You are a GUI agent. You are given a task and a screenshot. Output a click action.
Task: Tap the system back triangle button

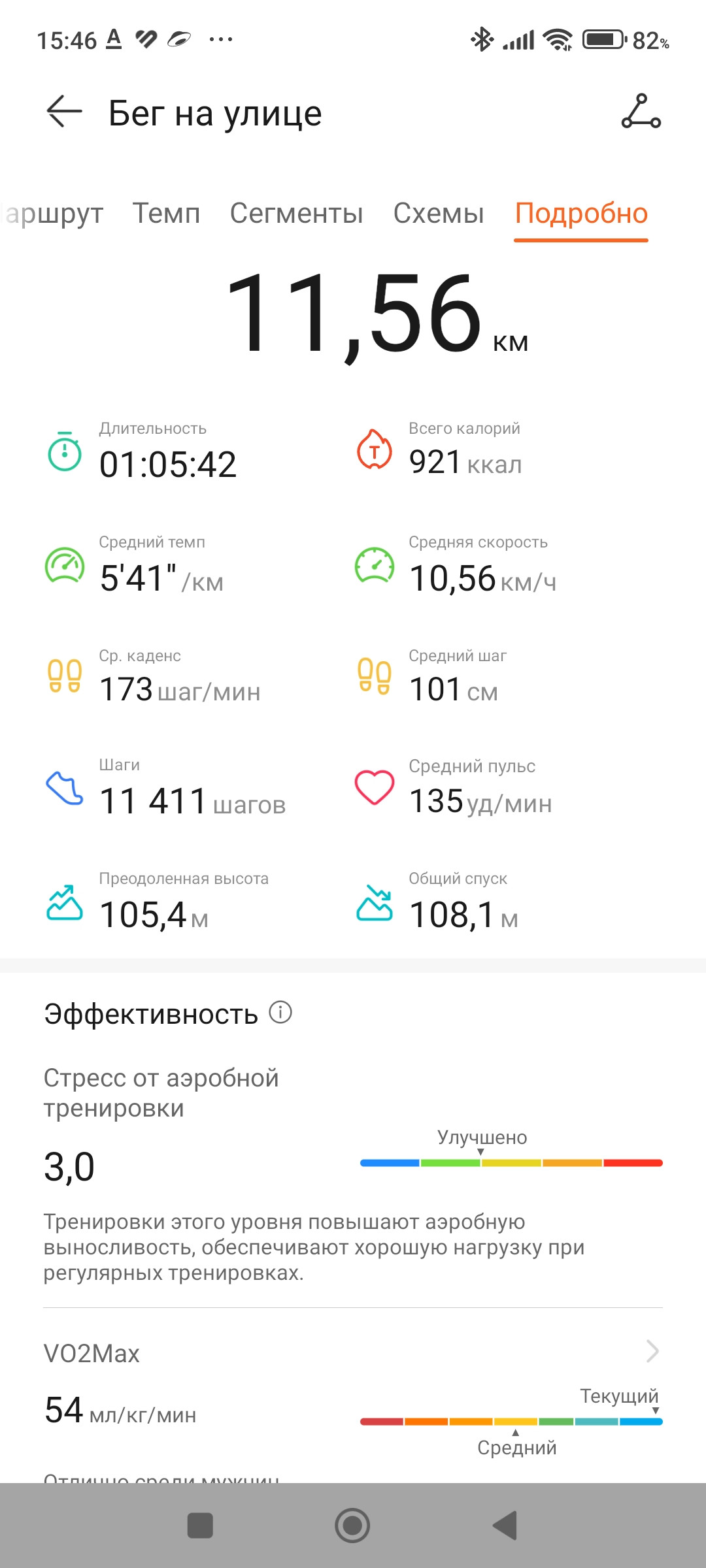(x=505, y=1526)
